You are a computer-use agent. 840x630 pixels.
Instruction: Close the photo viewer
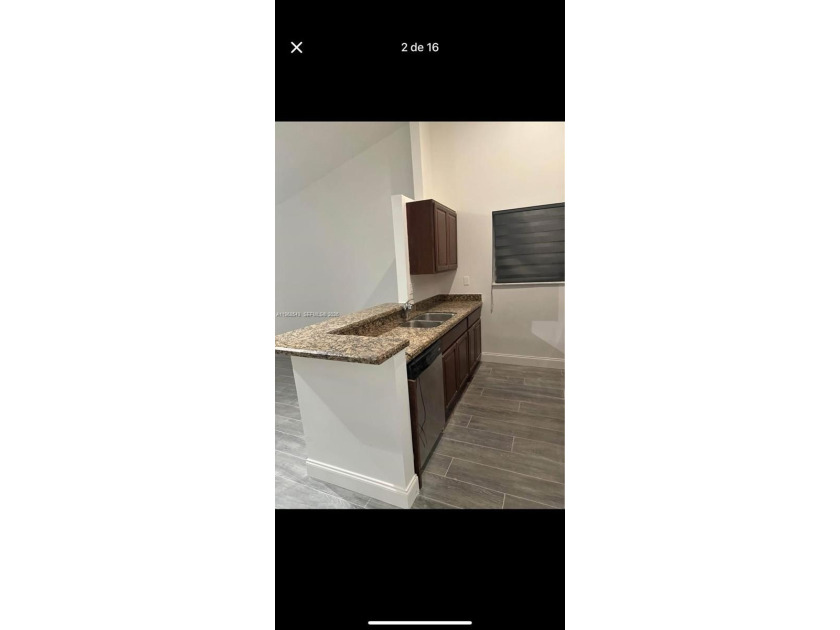[297, 47]
